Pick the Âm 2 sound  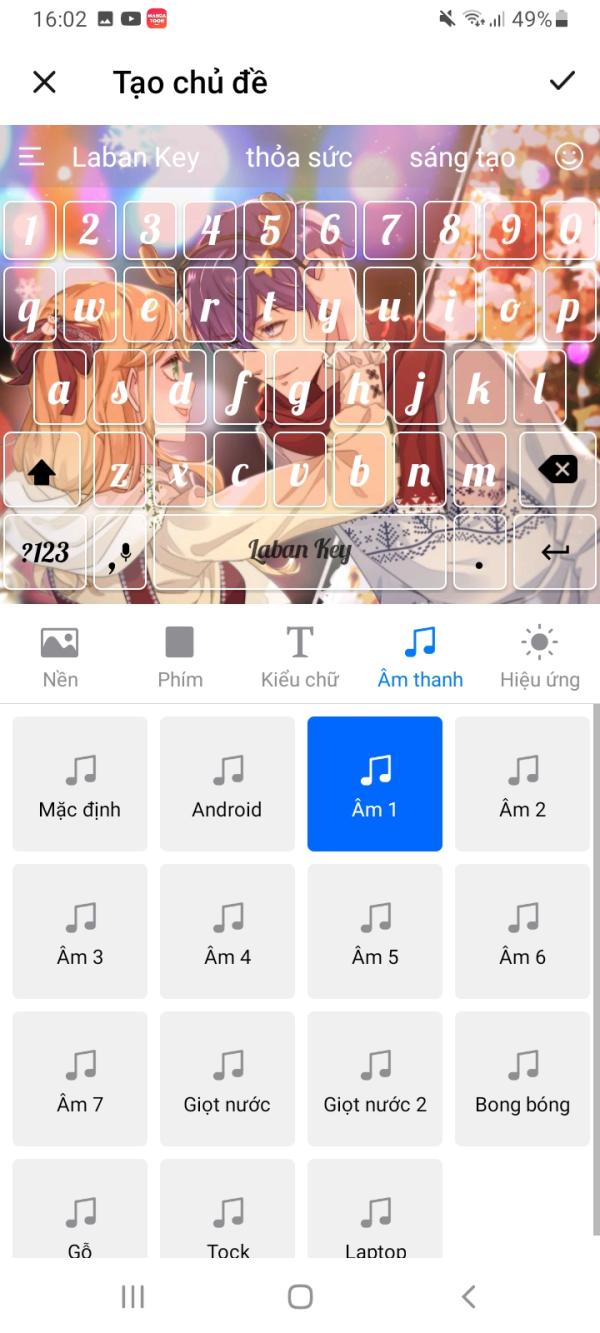(x=522, y=784)
